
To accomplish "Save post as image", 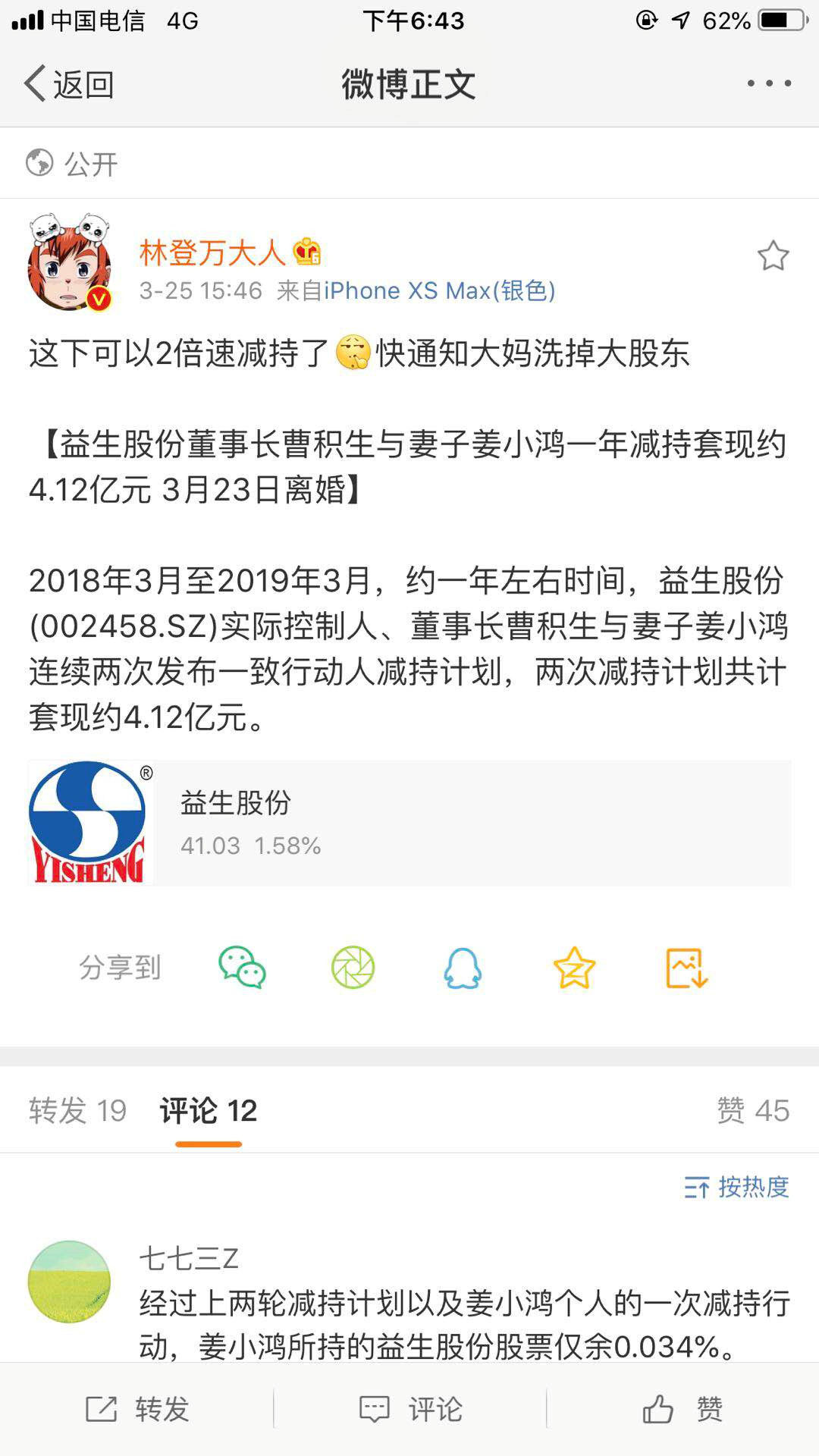I will pyautogui.click(x=686, y=968).
